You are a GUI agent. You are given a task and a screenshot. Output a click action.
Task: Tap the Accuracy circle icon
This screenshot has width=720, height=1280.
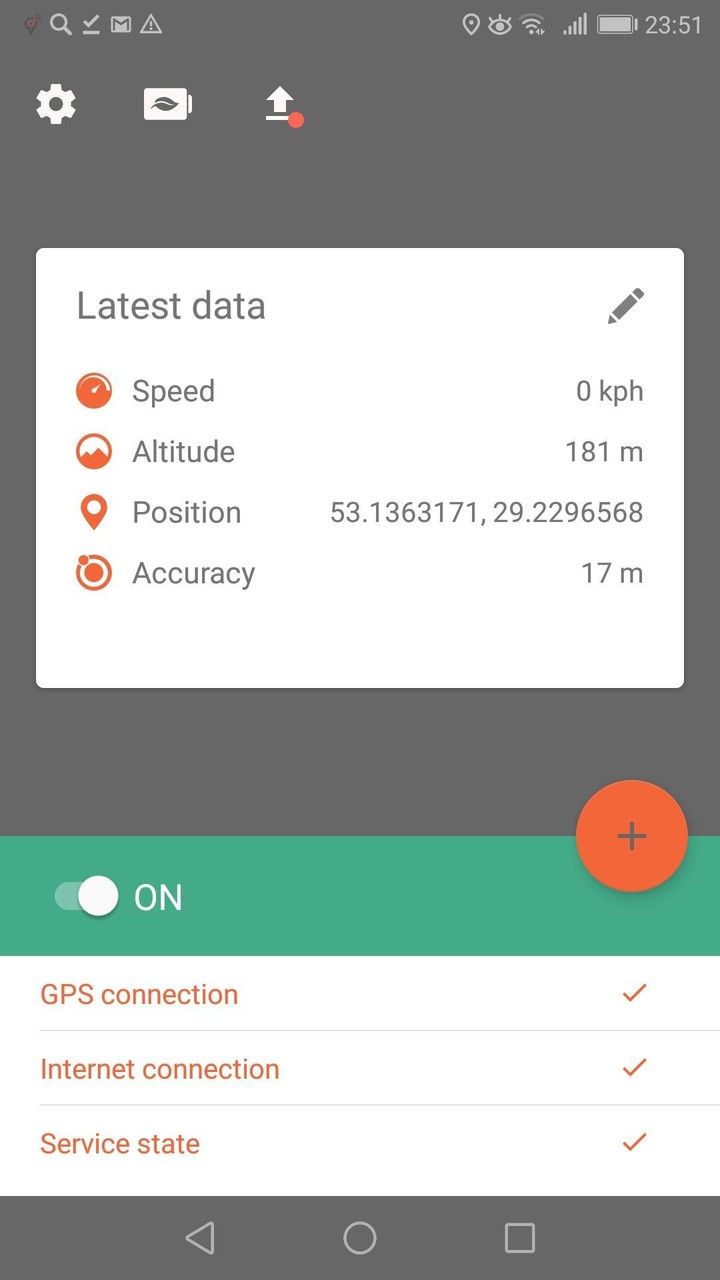pyautogui.click(x=93, y=572)
